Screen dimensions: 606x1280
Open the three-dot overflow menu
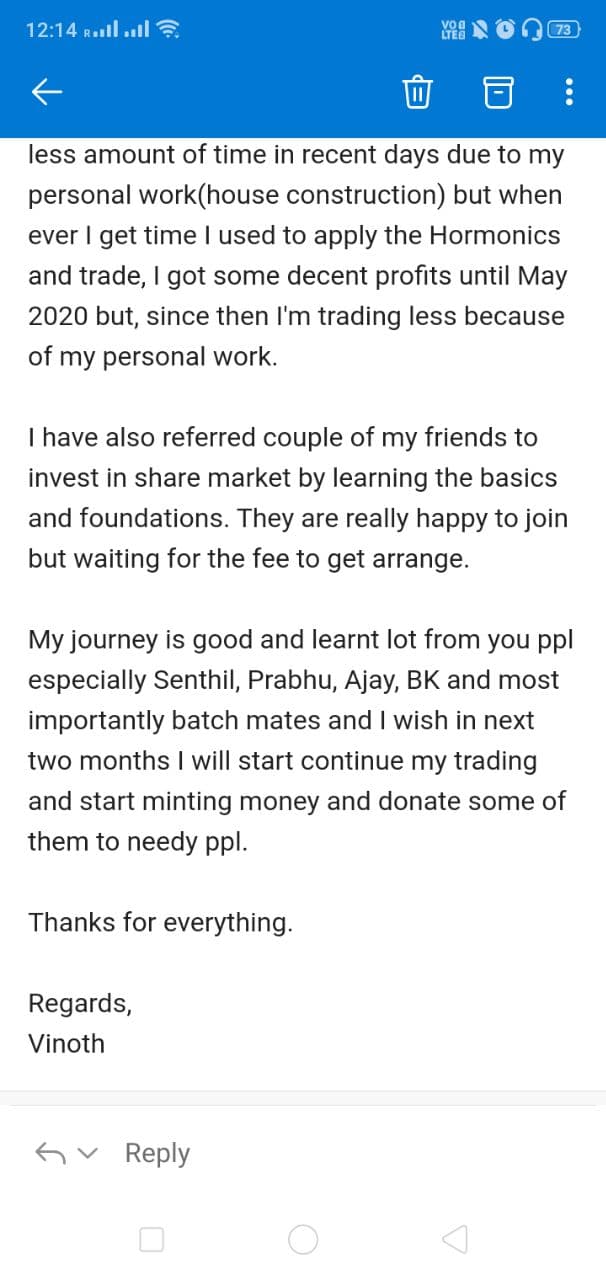(569, 93)
